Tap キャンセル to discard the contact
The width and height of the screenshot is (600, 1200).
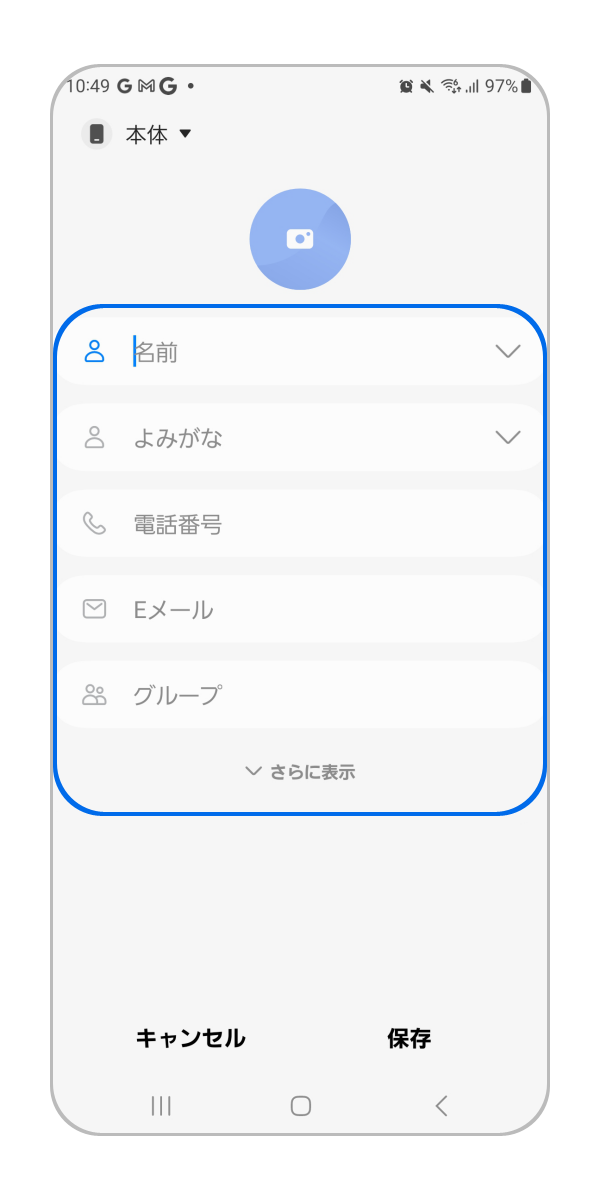point(190,1038)
